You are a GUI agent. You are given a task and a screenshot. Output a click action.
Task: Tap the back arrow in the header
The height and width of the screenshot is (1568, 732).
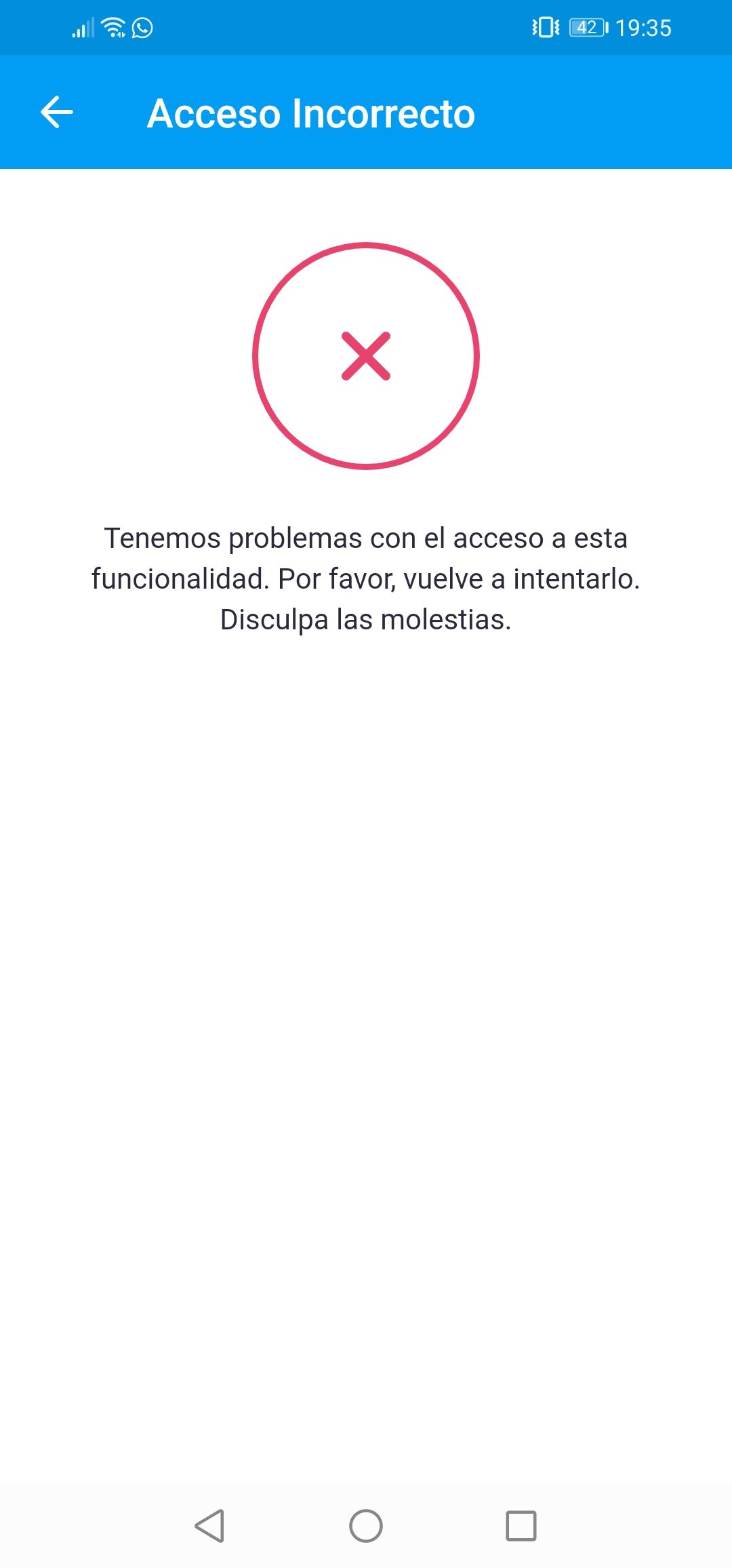(x=57, y=113)
